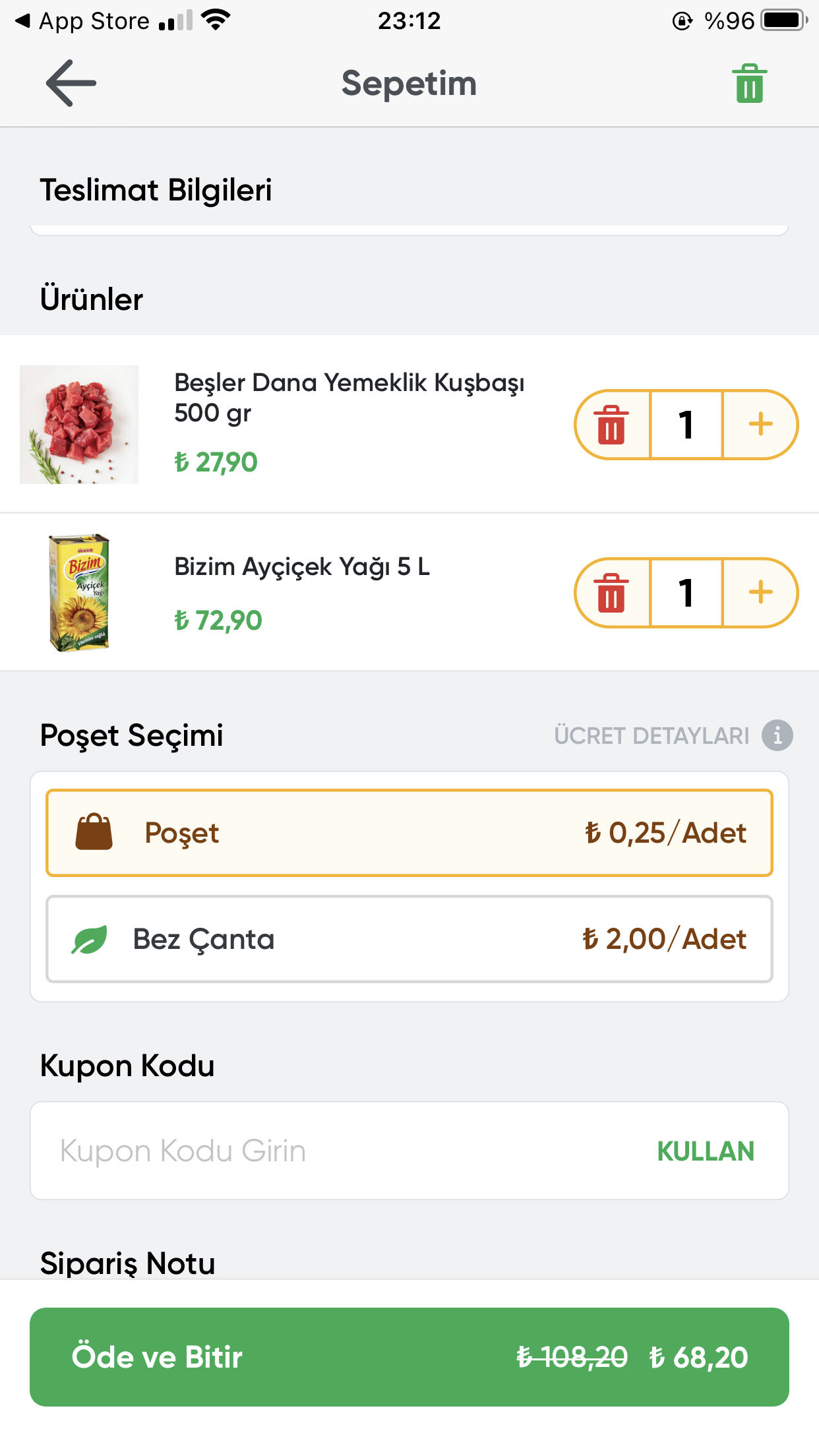Tap Öde ve Bitir to checkout
The image size is (819, 1456).
click(x=409, y=1357)
